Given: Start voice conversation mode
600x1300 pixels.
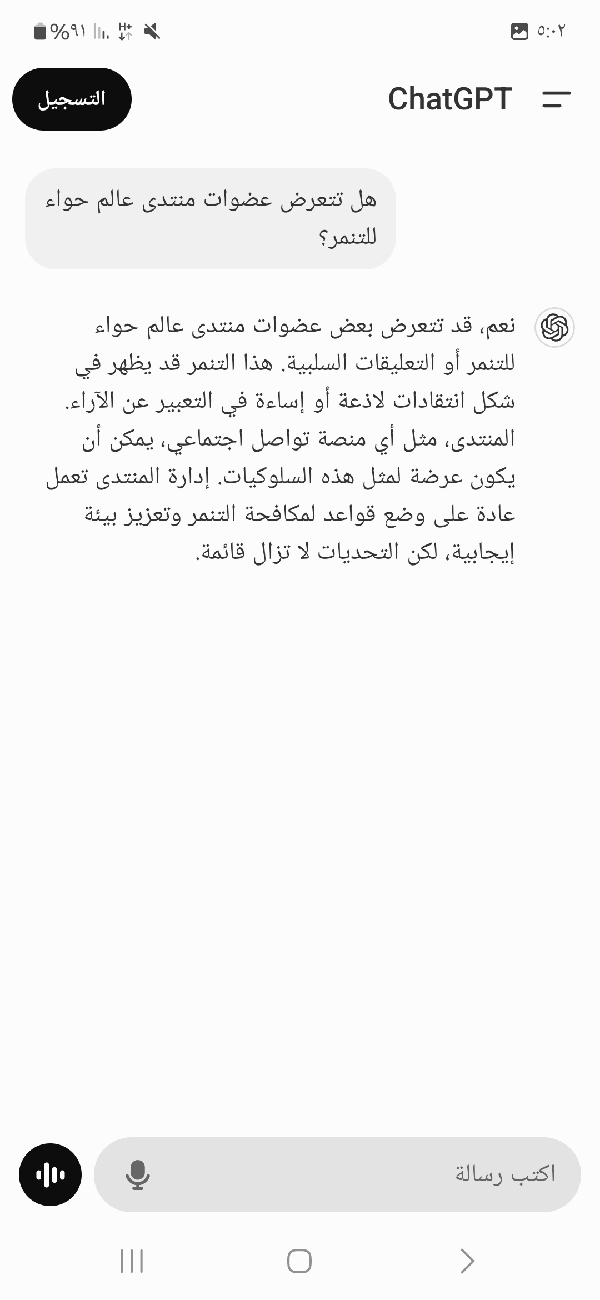Looking at the screenshot, I should click(x=50, y=1174).
